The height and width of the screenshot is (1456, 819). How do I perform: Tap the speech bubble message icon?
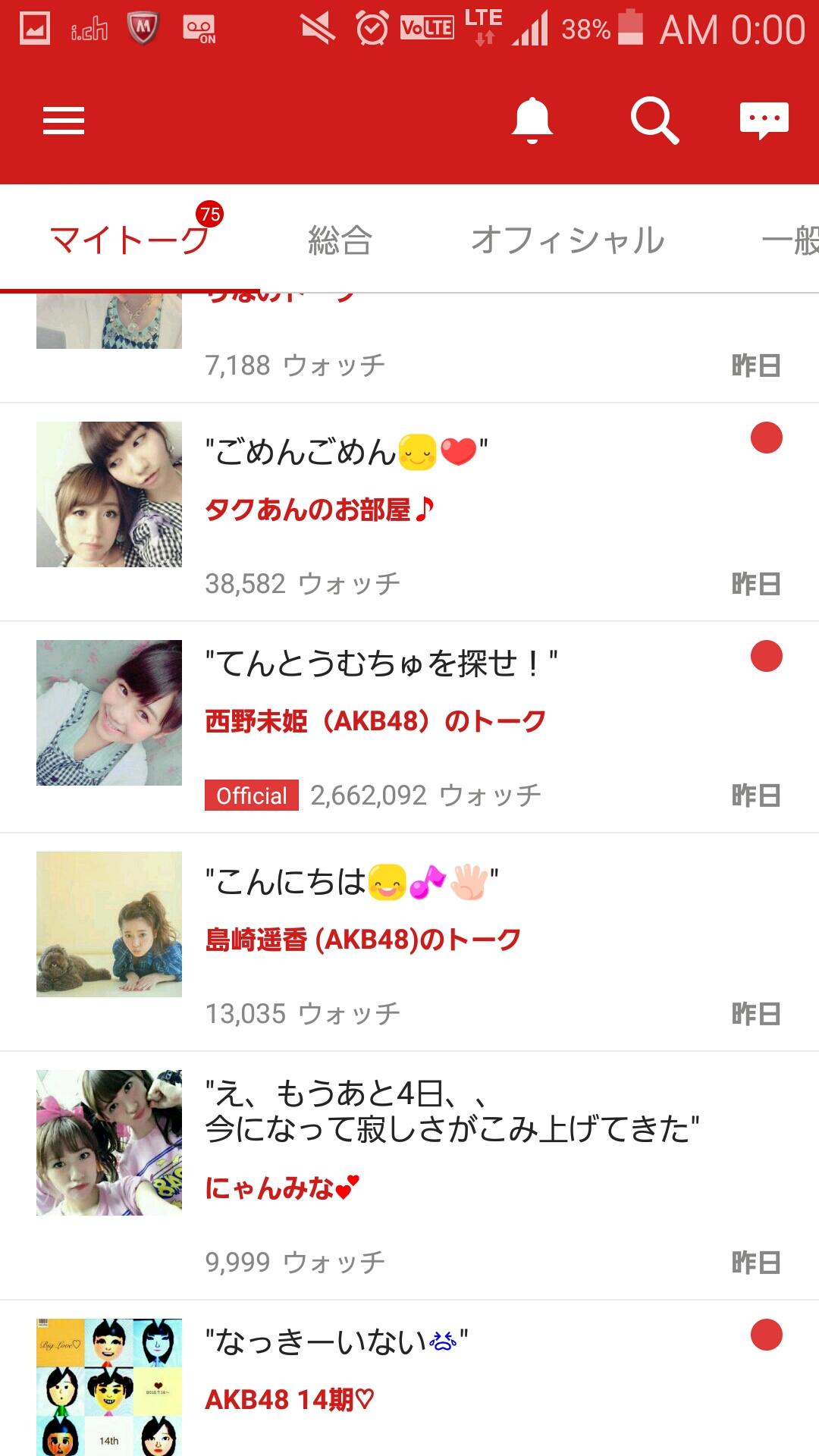(764, 121)
